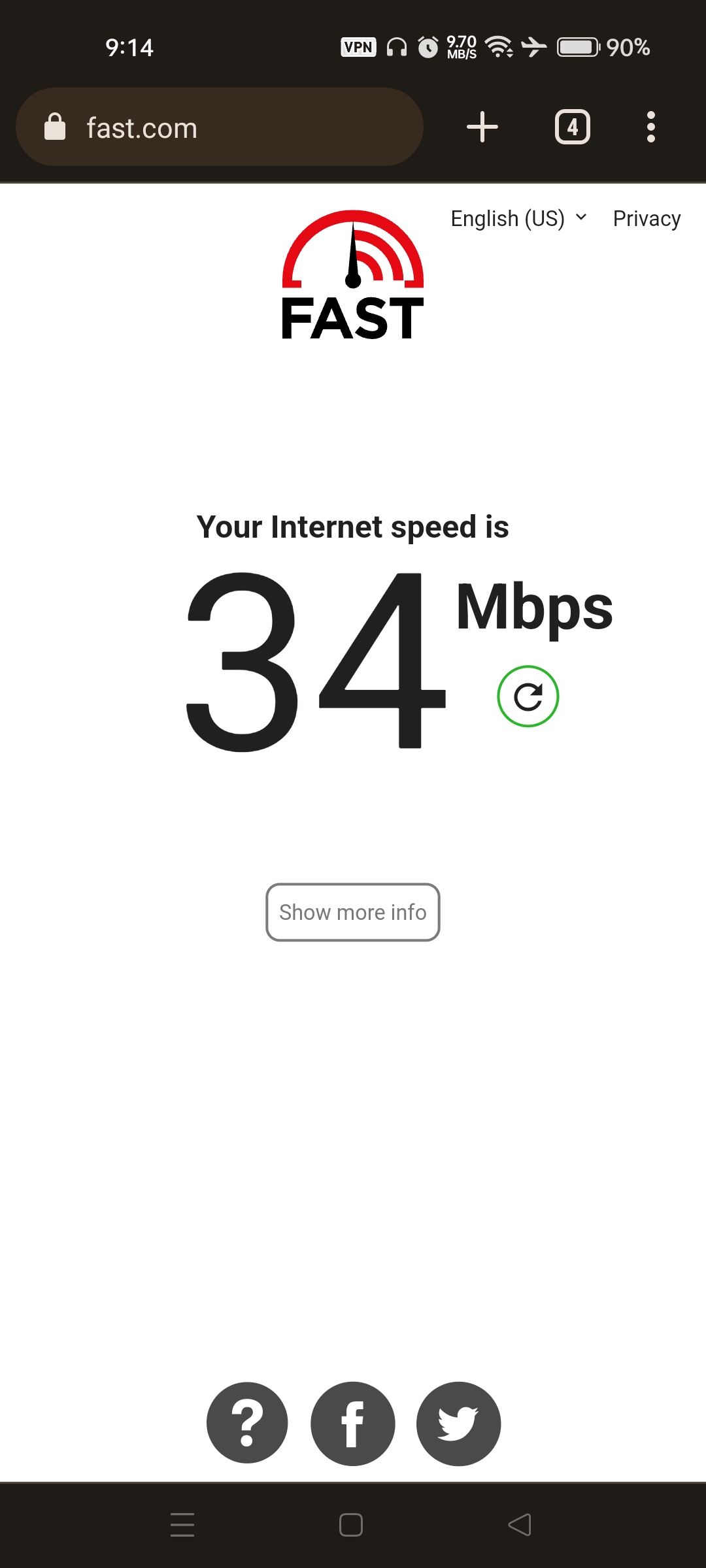
Task: Click the padlock icon in address bar
Action: pyautogui.click(x=55, y=127)
